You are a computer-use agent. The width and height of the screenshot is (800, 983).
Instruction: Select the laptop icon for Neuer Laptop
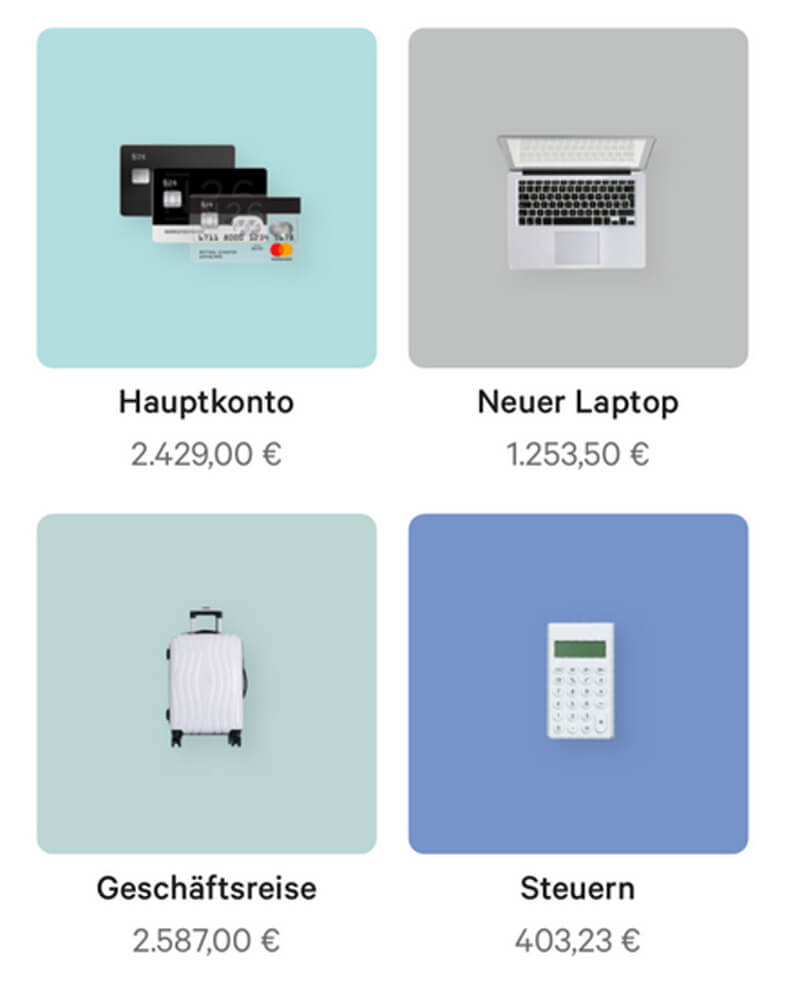point(578,200)
